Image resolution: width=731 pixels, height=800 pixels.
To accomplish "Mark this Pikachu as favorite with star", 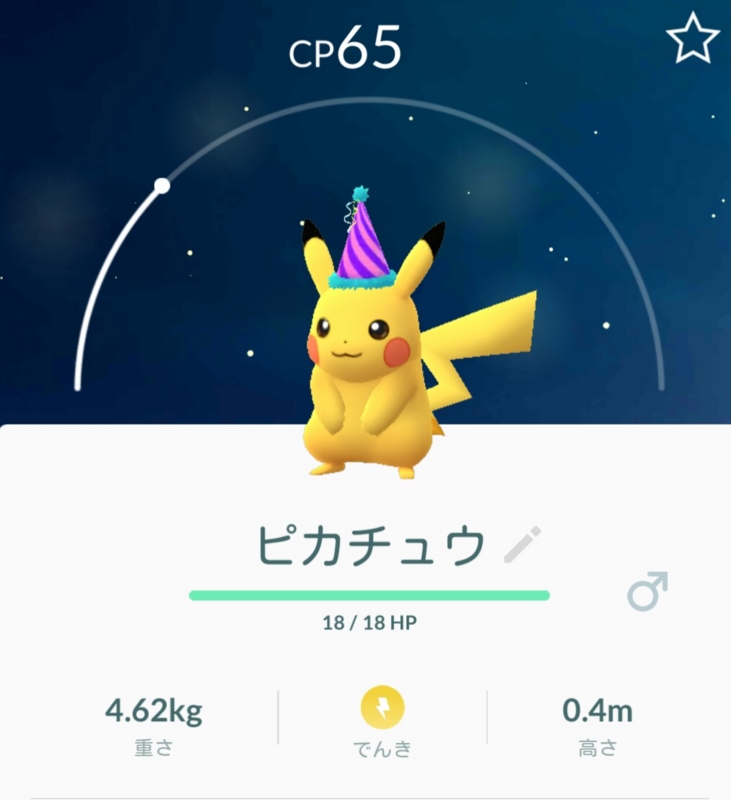I will 692,40.
